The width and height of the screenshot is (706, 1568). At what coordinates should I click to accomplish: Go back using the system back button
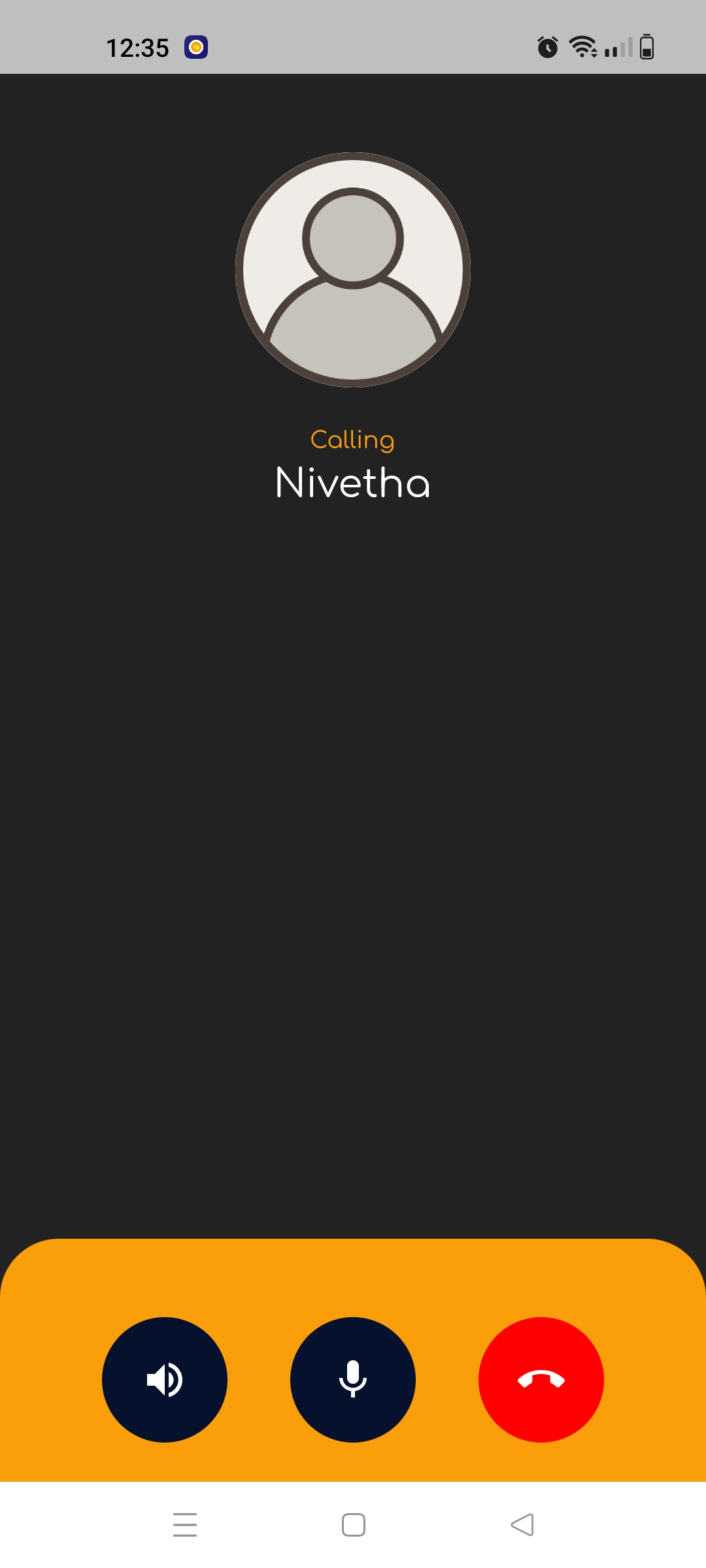[522, 1524]
